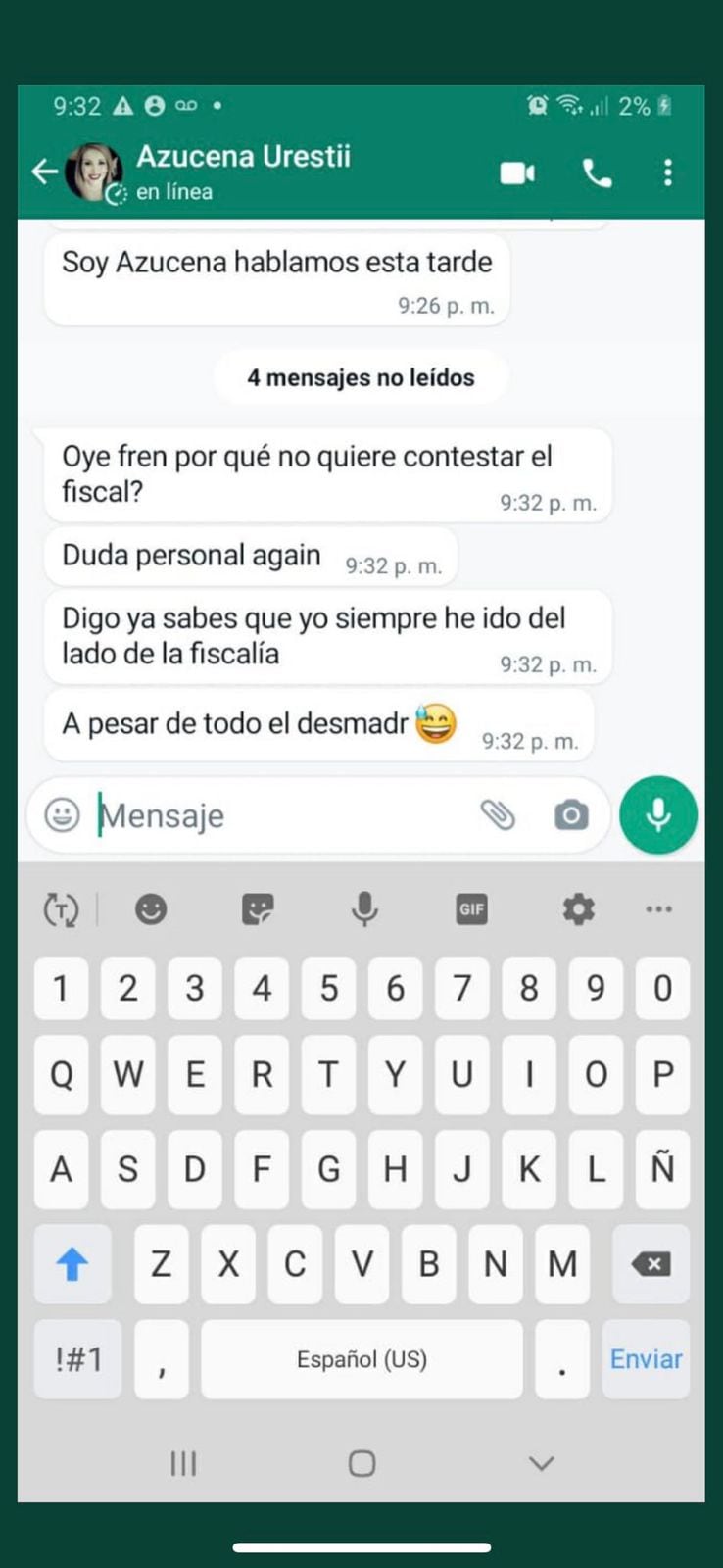Image resolution: width=723 pixels, height=1568 pixels.
Task: Attach a file with the paperclip icon
Action: point(501,814)
